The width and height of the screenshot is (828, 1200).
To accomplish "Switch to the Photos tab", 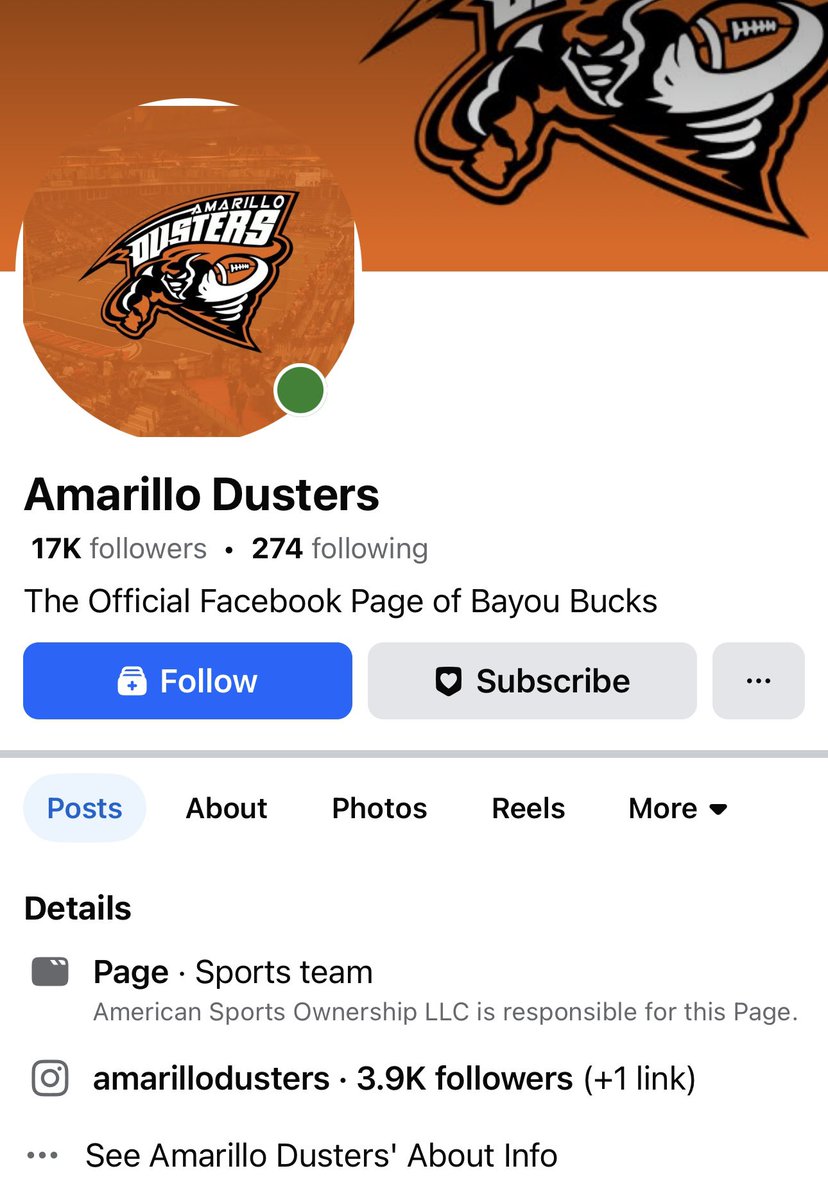I will click(x=379, y=808).
